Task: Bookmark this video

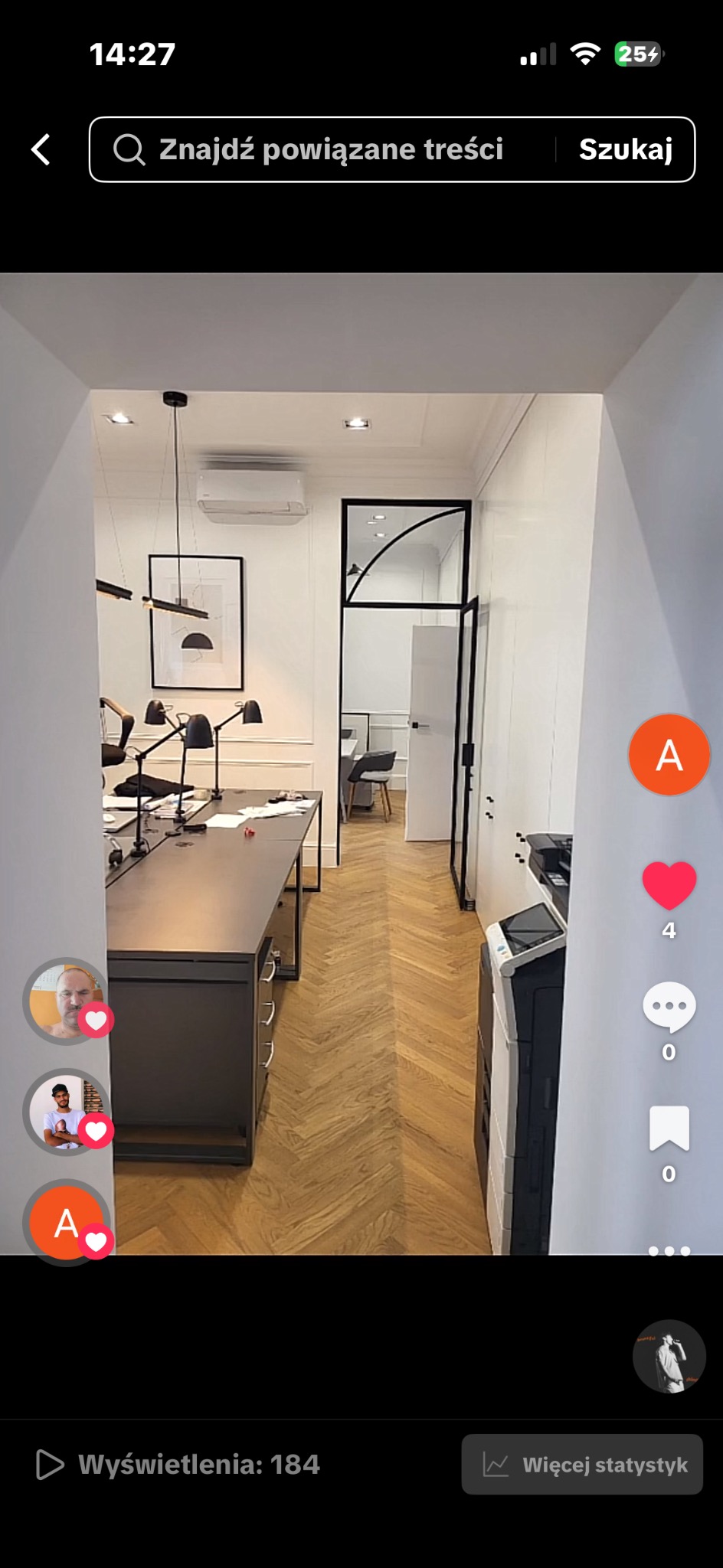Action: coord(669,1128)
